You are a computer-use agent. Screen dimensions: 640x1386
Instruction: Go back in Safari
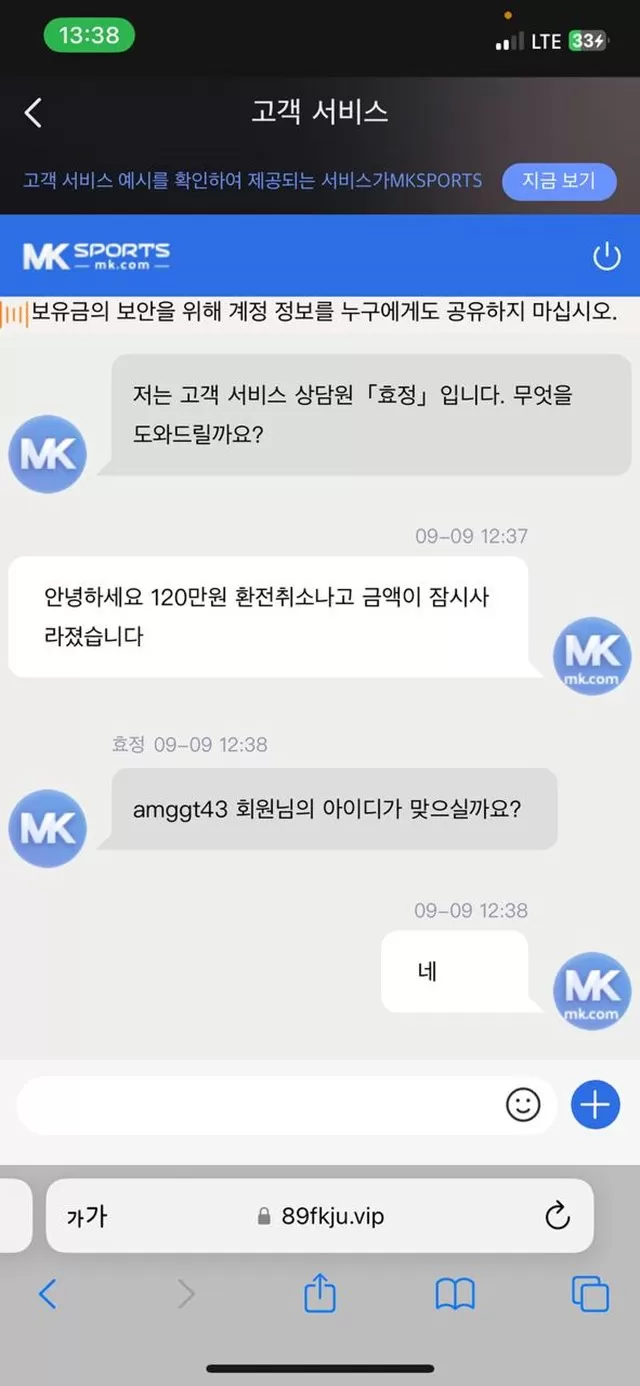point(47,1295)
